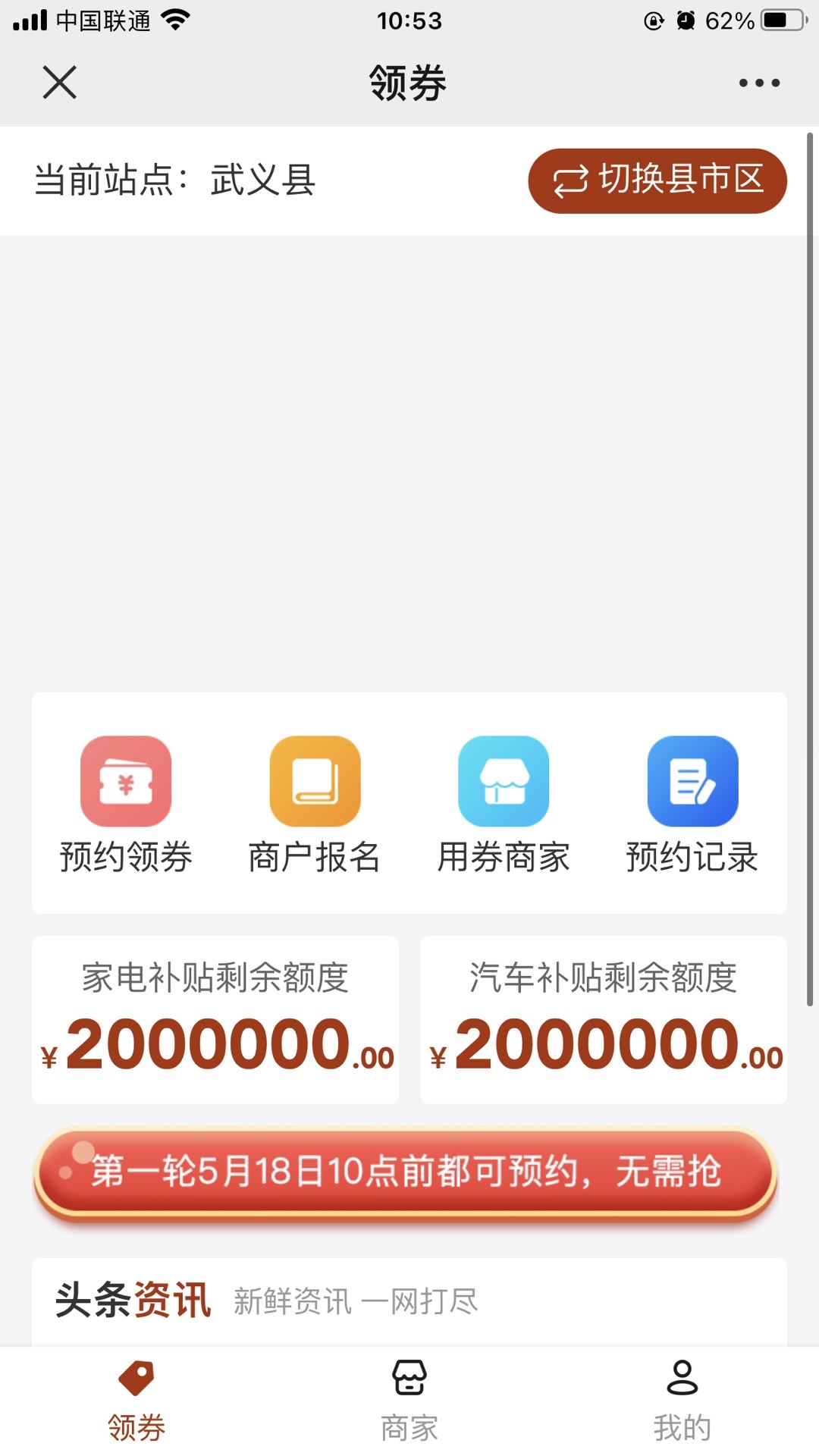Tap the 第一轮5月18日 reservation banner
The height and width of the screenshot is (1456, 819).
[406, 1172]
